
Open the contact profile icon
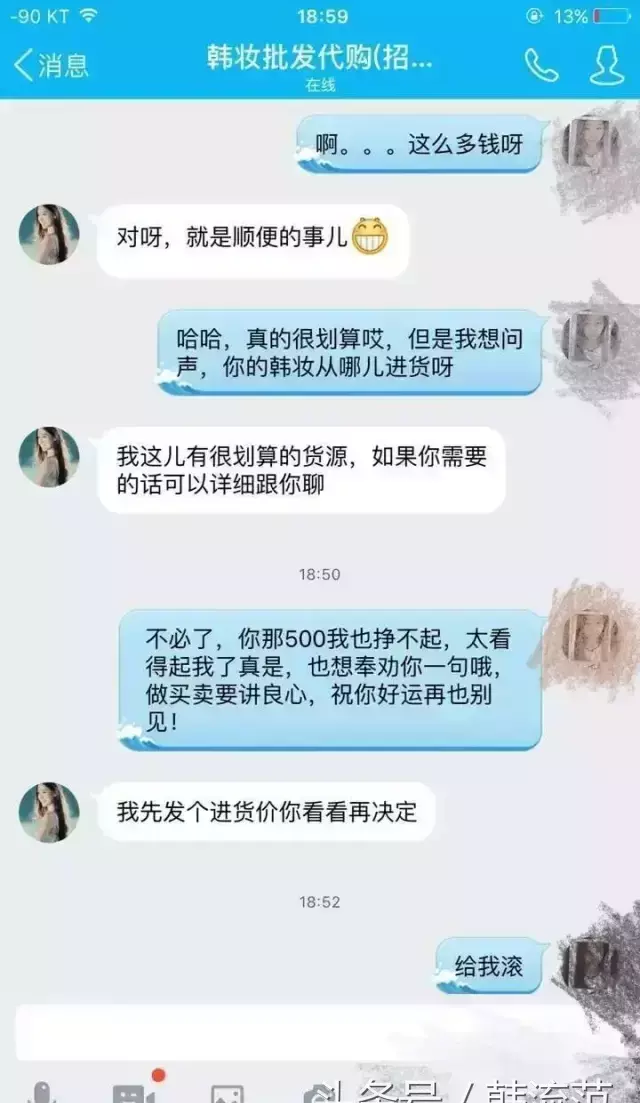[x=606, y=65]
